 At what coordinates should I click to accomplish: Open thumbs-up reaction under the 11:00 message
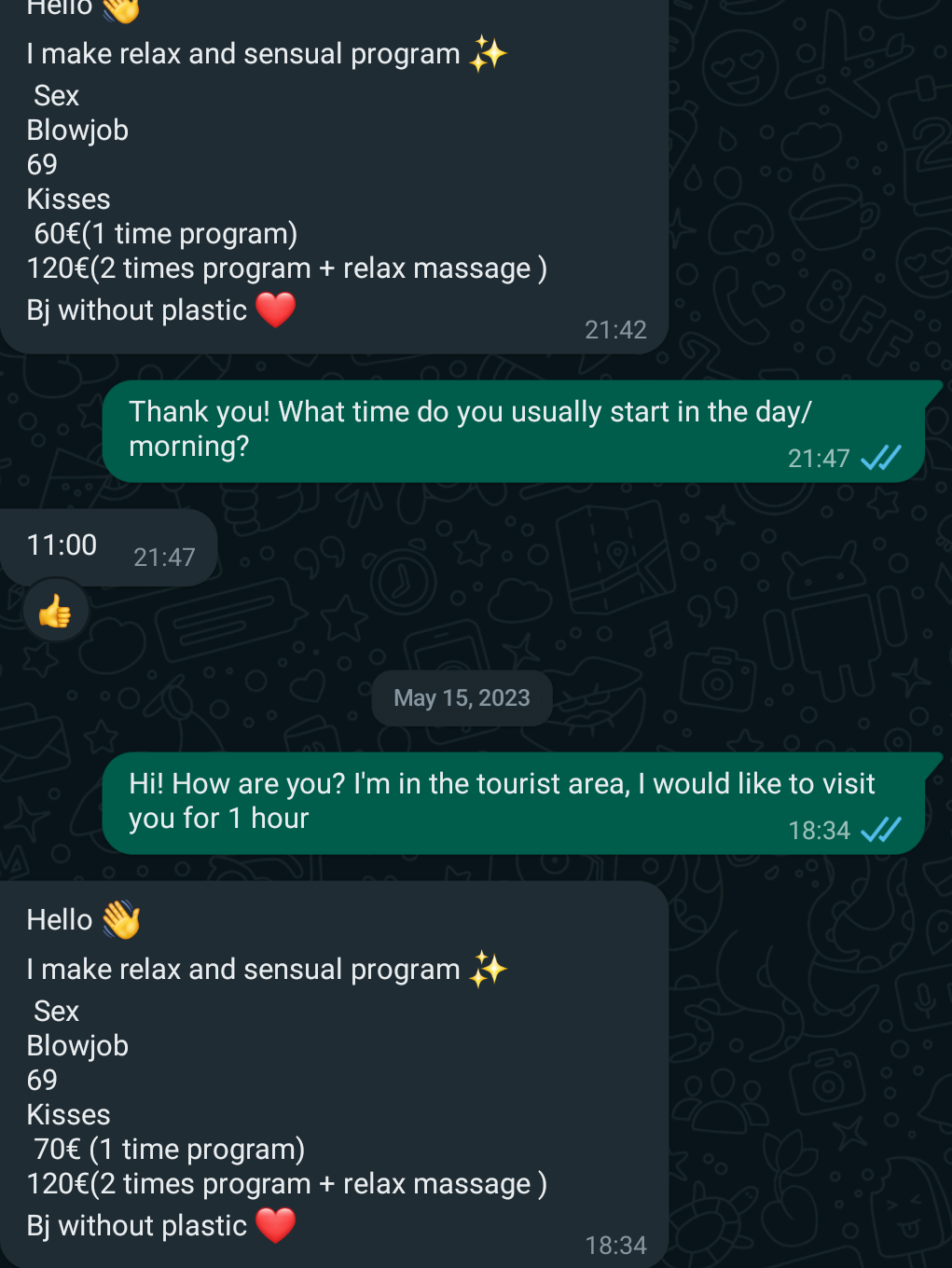(55, 612)
